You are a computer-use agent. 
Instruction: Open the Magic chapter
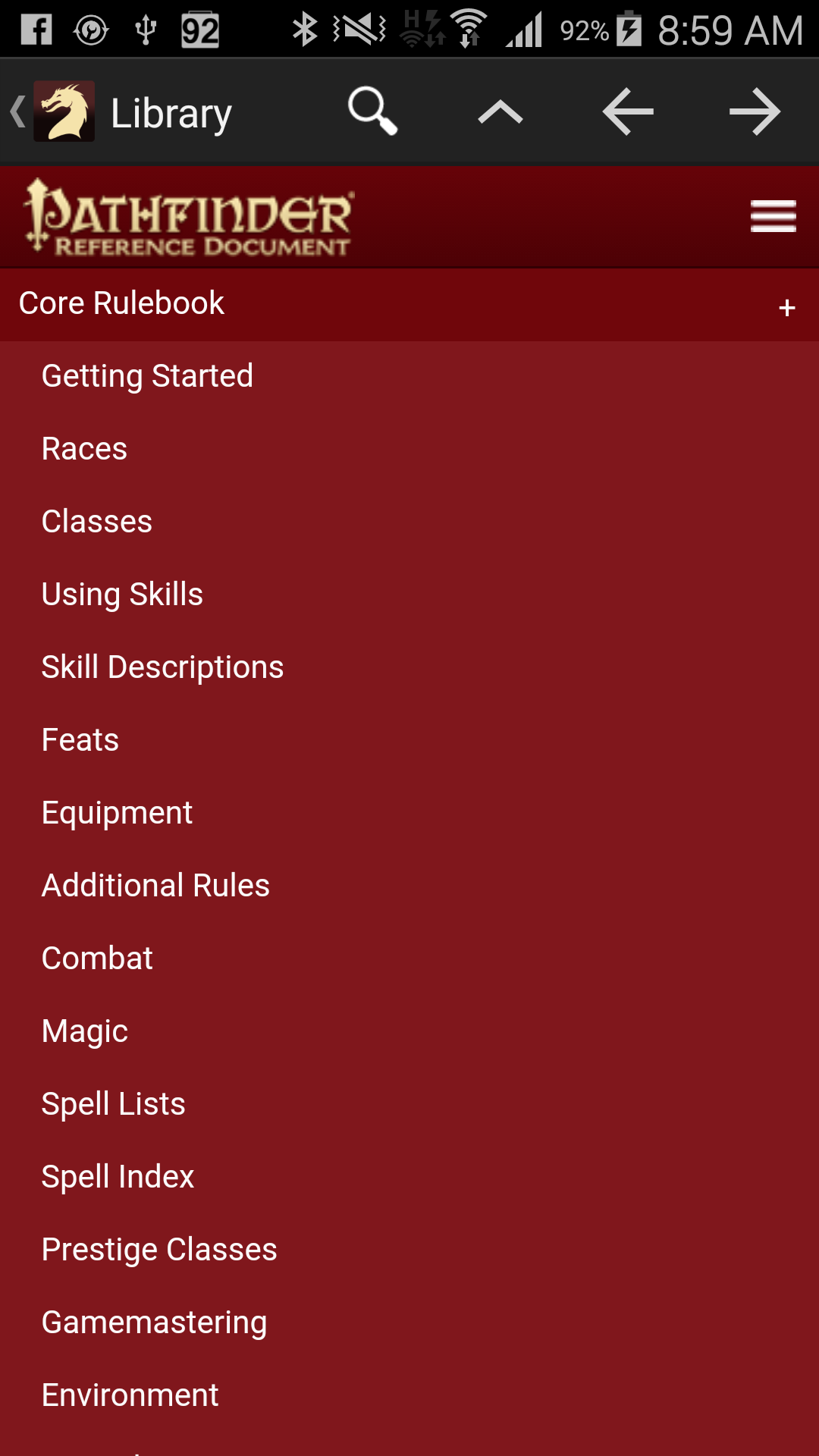84,1031
